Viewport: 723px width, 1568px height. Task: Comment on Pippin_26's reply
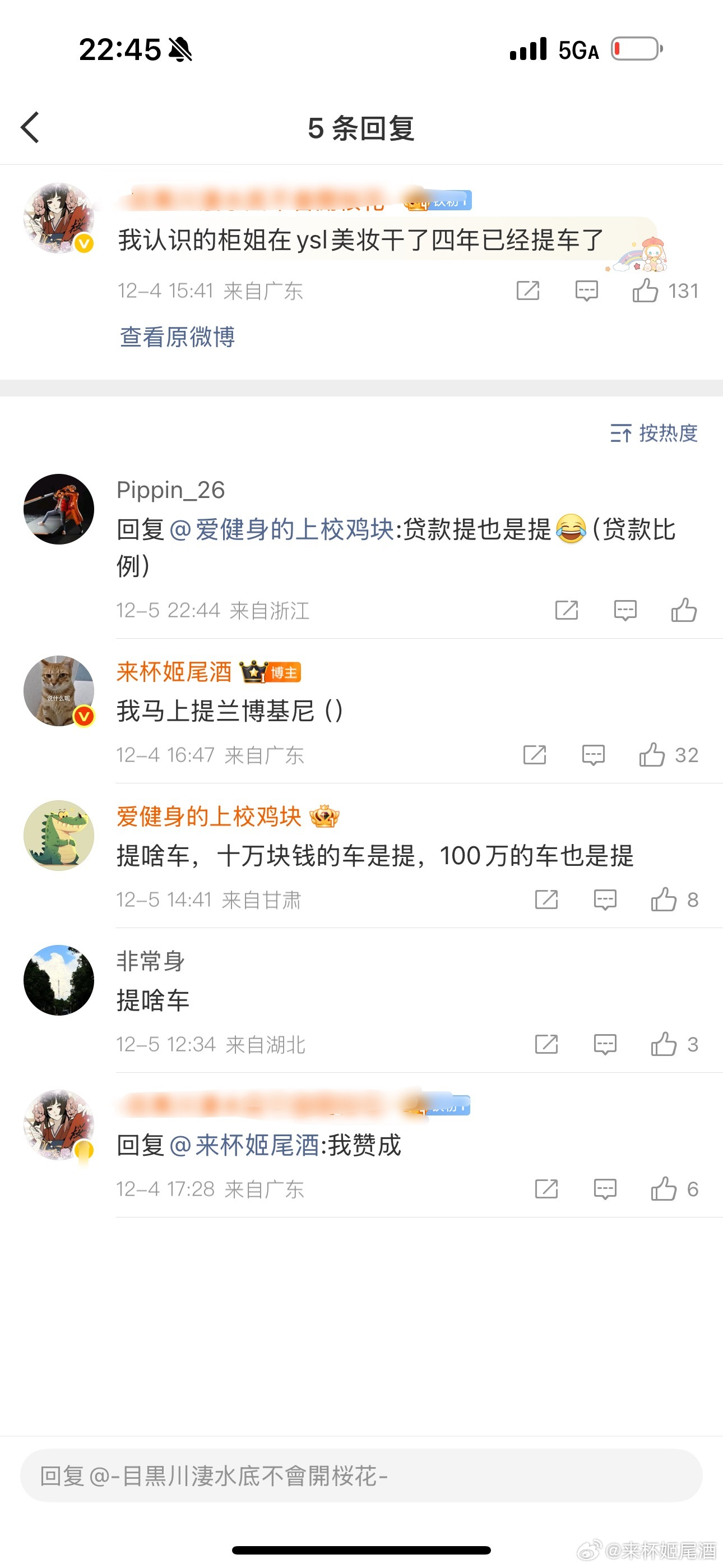pyautogui.click(x=625, y=610)
